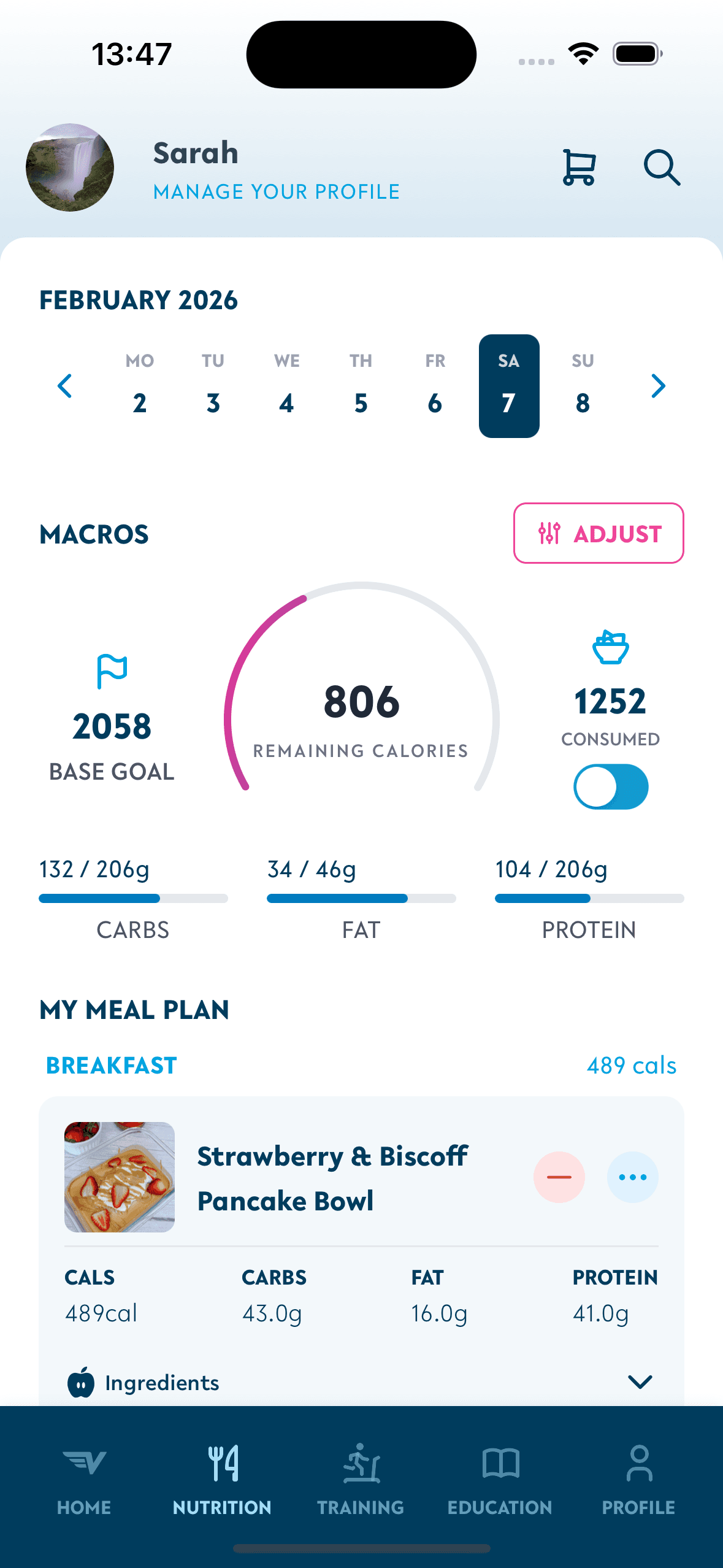
Task: Tap the pancake bowl meal thumbnail
Action: pyautogui.click(x=118, y=1177)
